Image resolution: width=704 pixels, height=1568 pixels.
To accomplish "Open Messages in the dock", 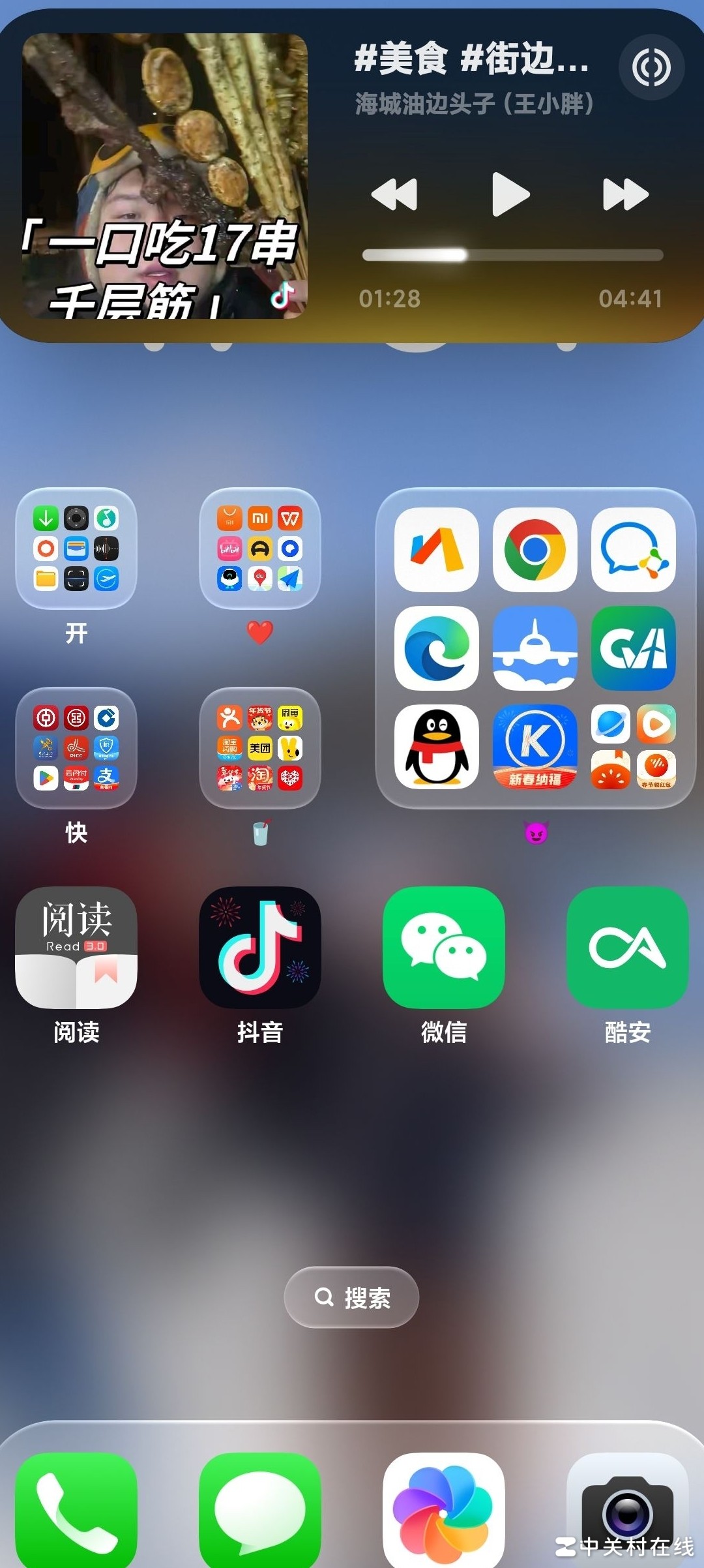I will [x=259, y=1510].
